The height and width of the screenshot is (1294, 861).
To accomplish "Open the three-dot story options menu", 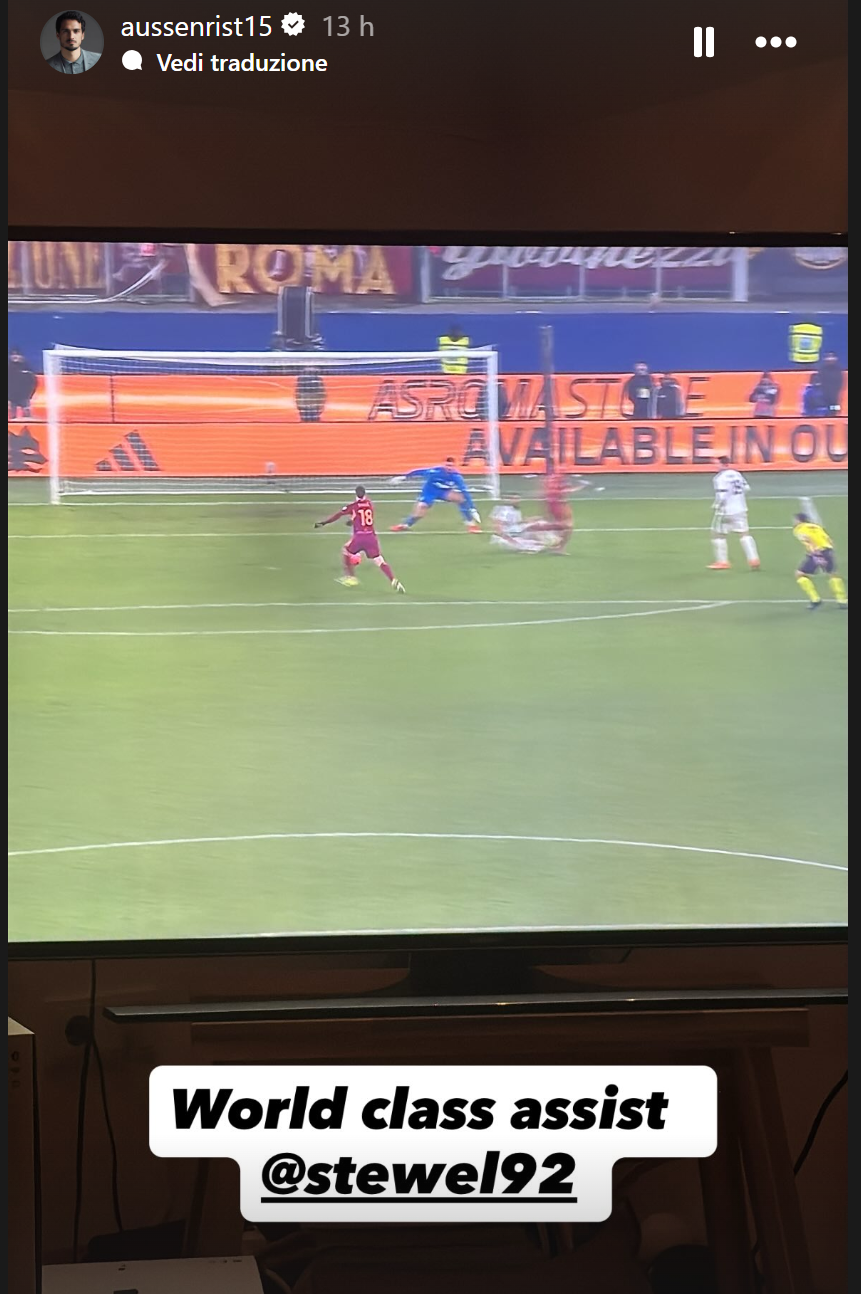I will 775,42.
